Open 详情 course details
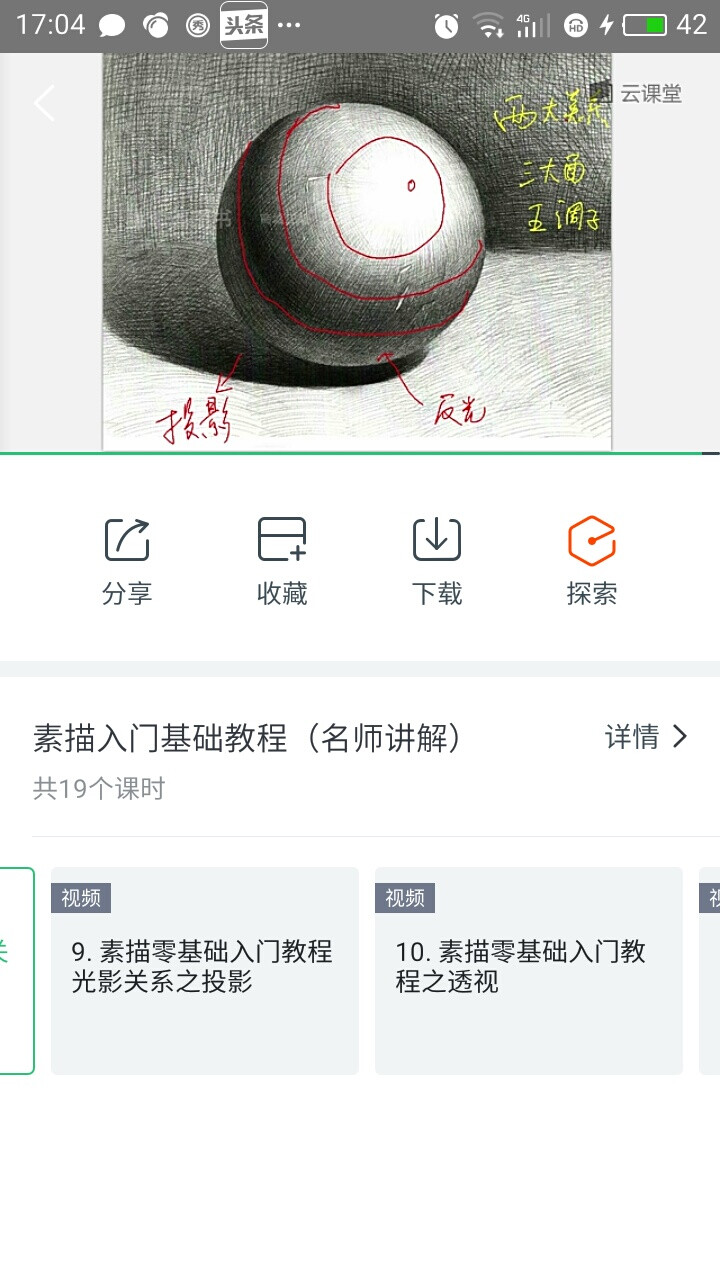Image resolution: width=720 pixels, height=1280 pixels. point(648,737)
